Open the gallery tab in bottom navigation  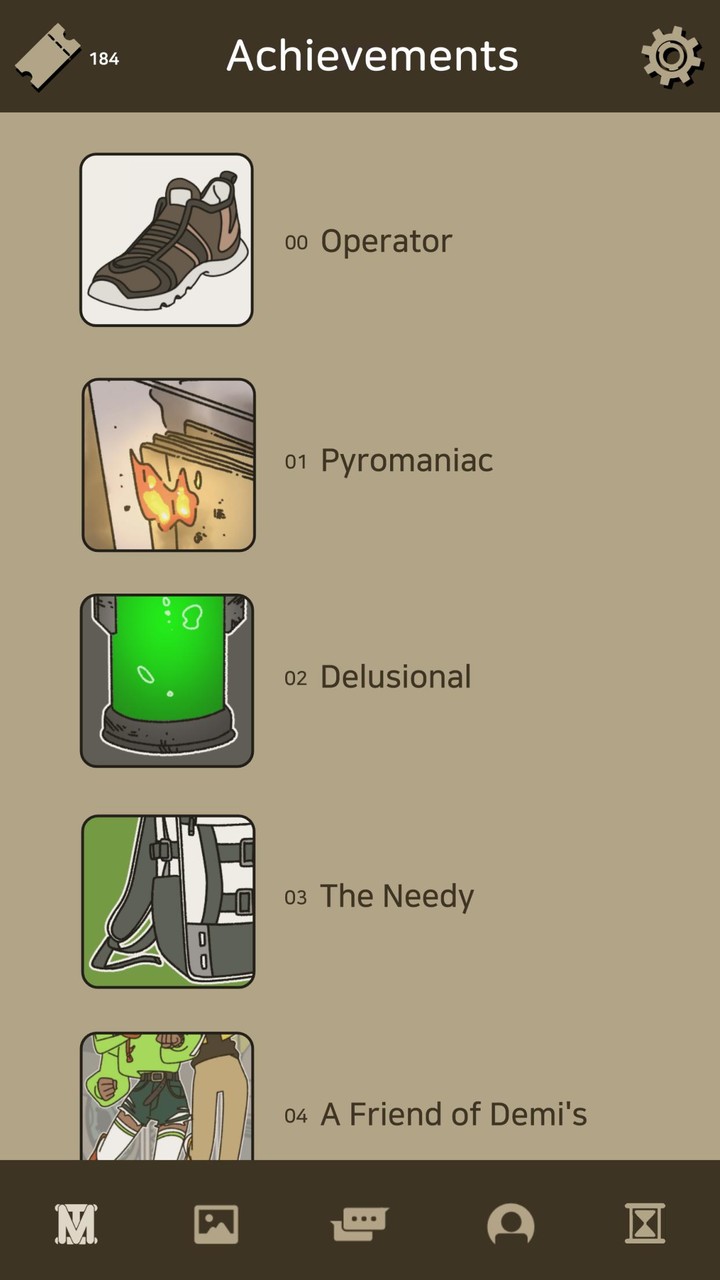(216, 1222)
